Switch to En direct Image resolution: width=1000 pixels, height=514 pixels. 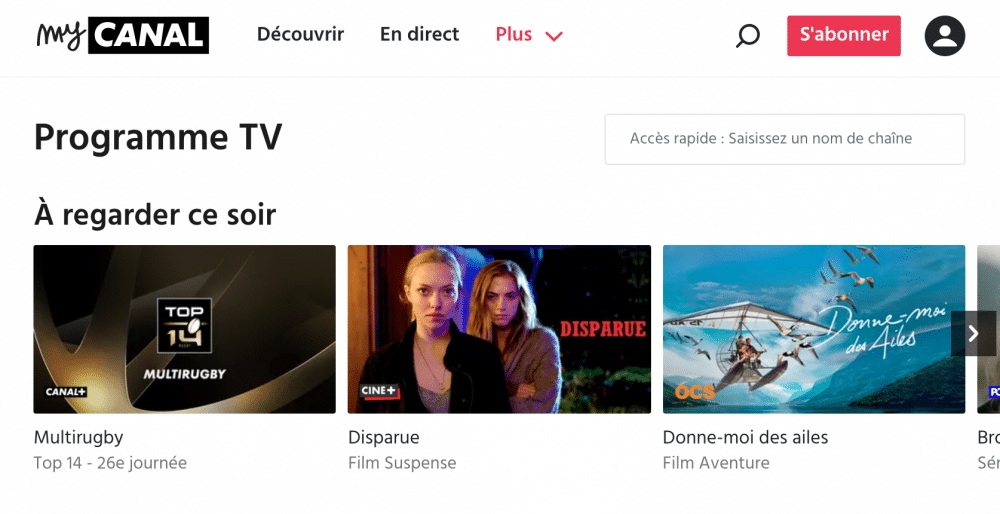[419, 35]
